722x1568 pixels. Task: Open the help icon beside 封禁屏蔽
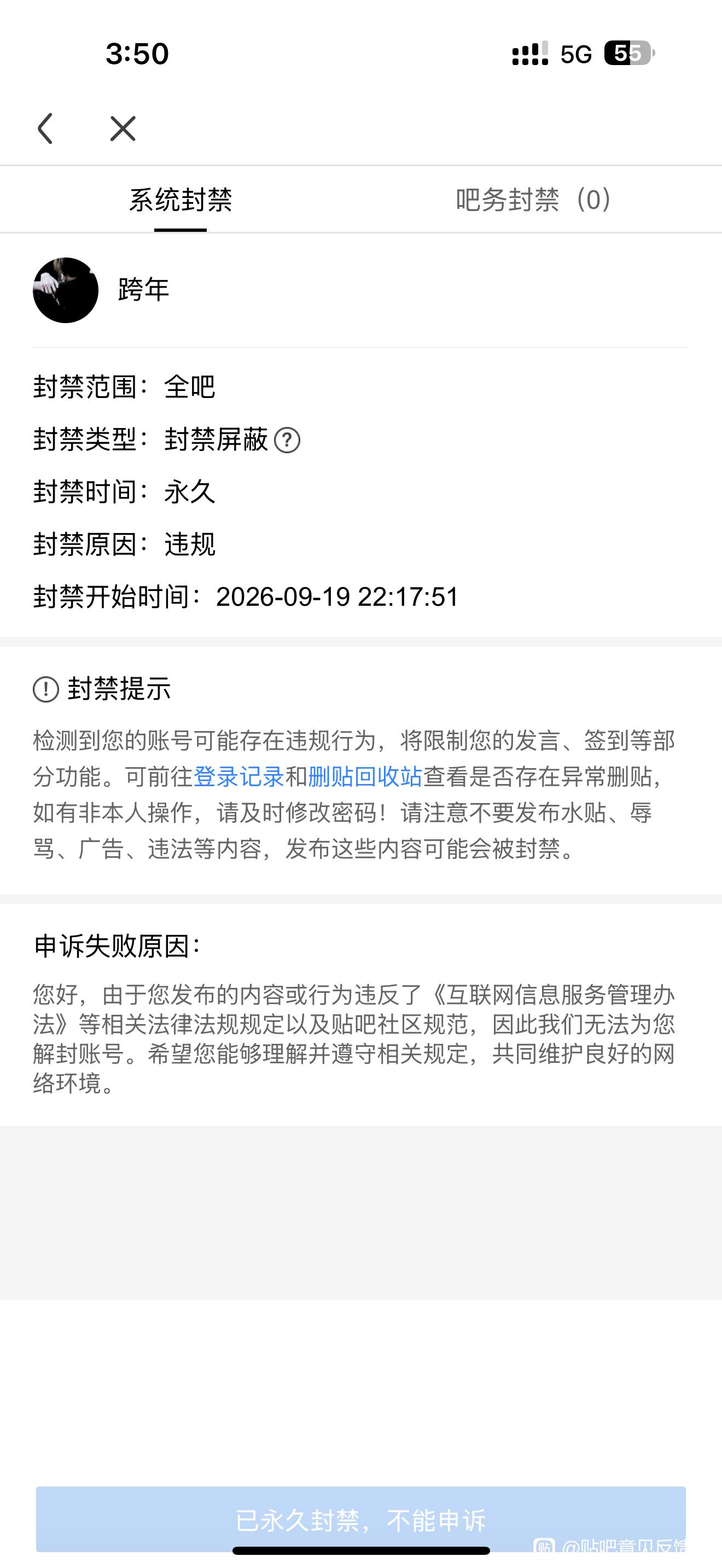pyautogui.click(x=287, y=440)
